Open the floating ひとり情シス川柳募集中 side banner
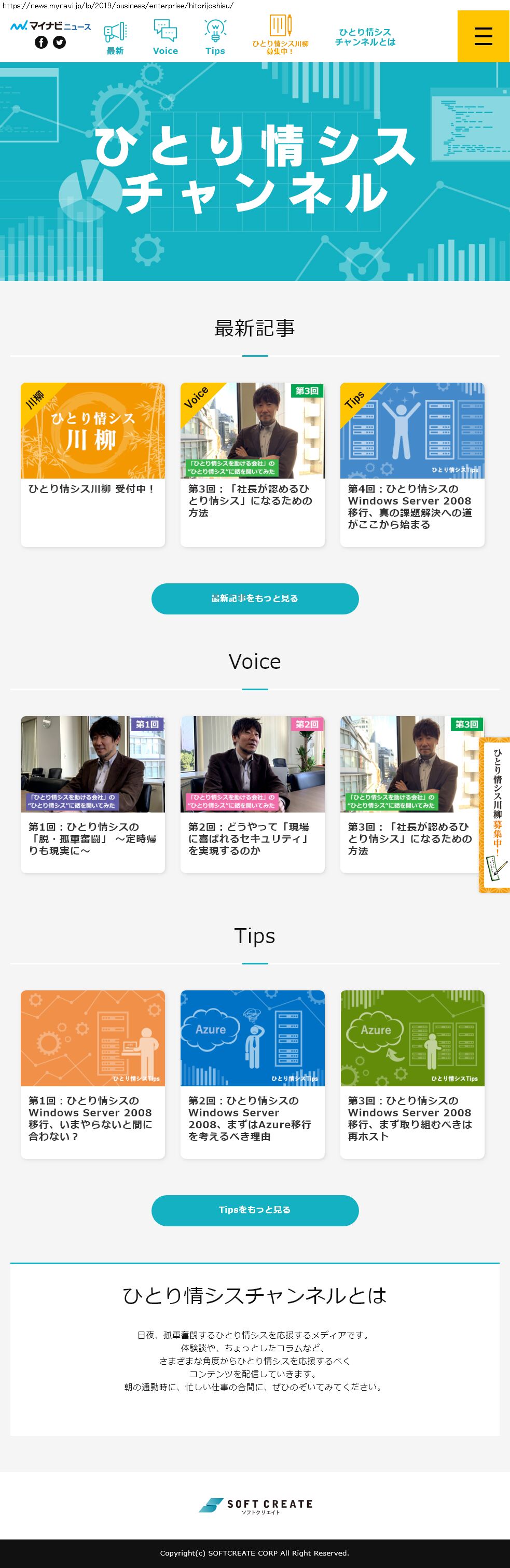This screenshot has height=1568, width=510. [495, 815]
